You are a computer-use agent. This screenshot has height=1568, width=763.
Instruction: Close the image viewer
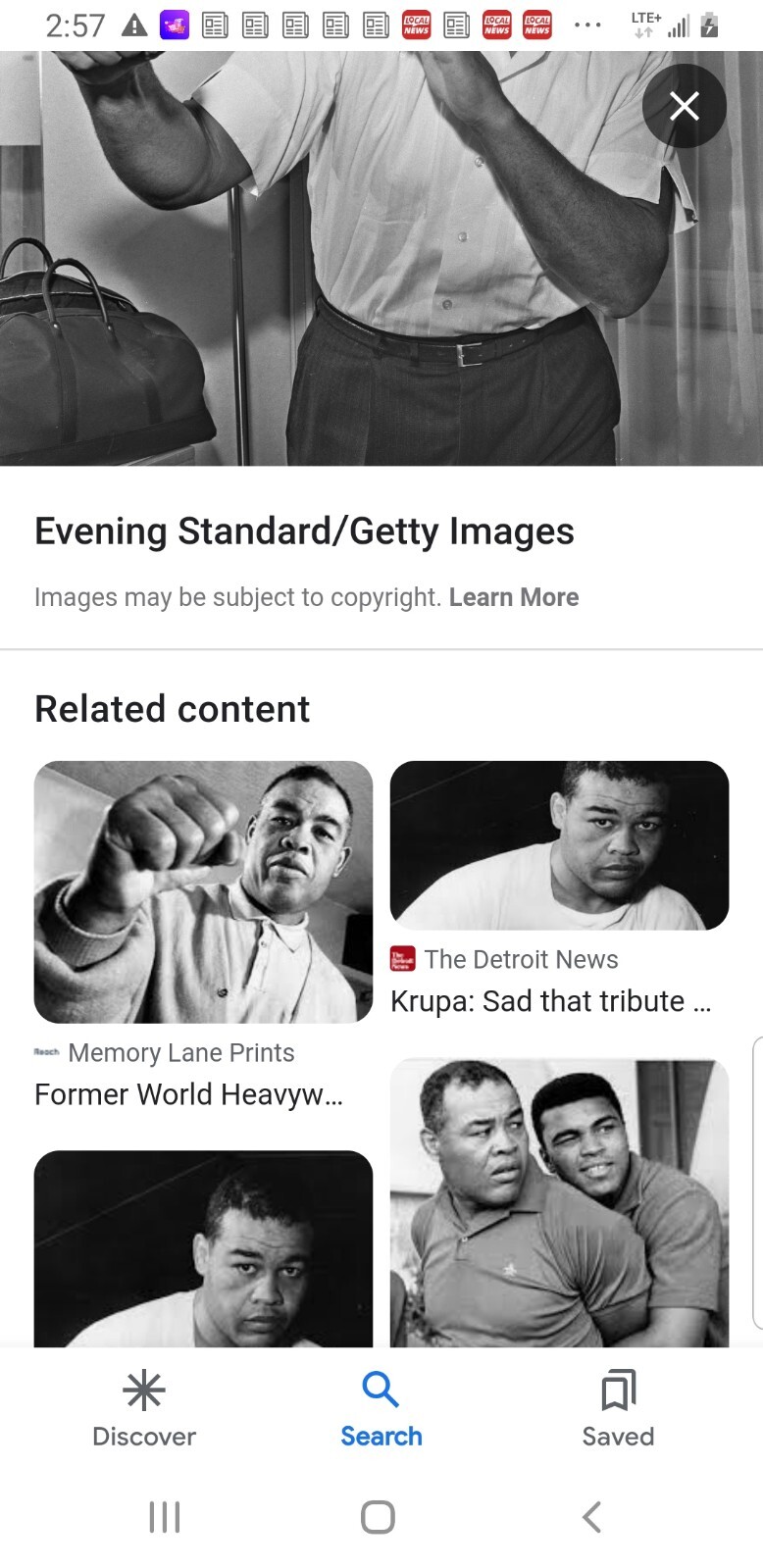pos(684,106)
